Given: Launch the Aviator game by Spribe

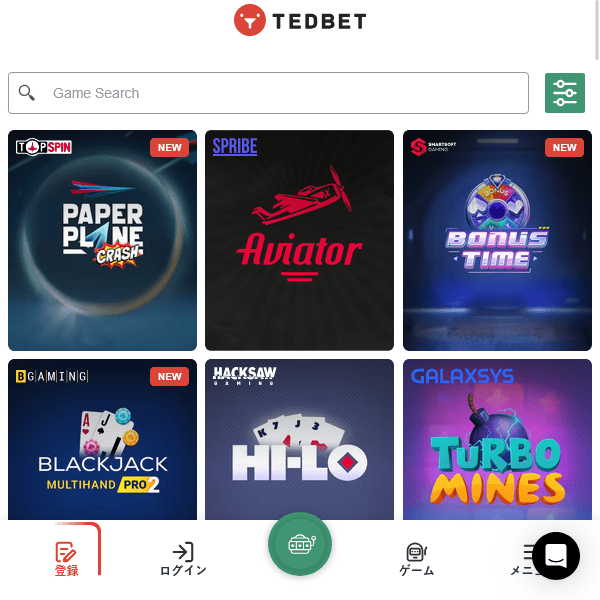Looking at the screenshot, I should (x=299, y=240).
